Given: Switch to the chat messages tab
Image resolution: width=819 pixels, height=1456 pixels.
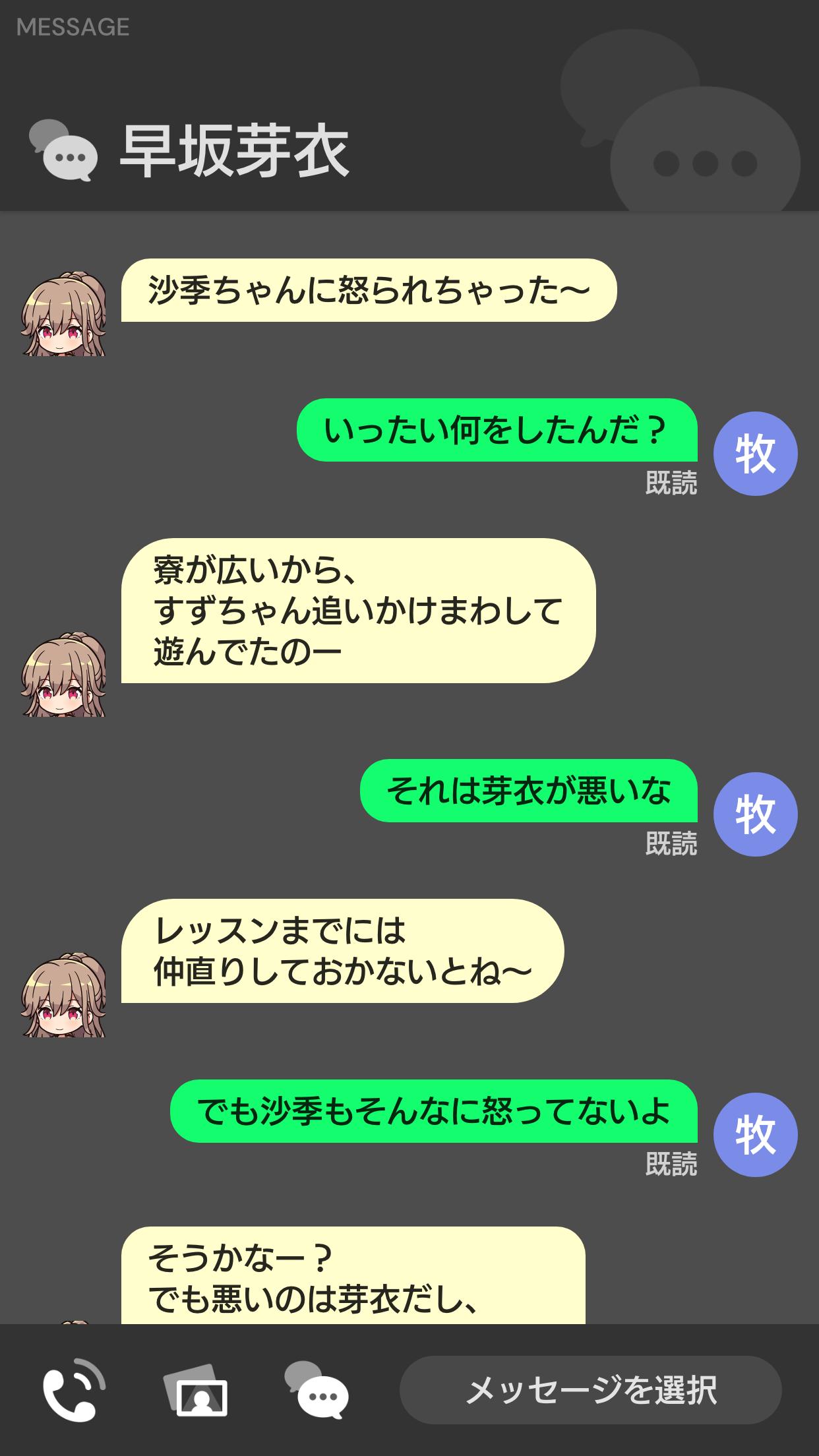Looking at the screenshot, I should tap(317, 1389).
